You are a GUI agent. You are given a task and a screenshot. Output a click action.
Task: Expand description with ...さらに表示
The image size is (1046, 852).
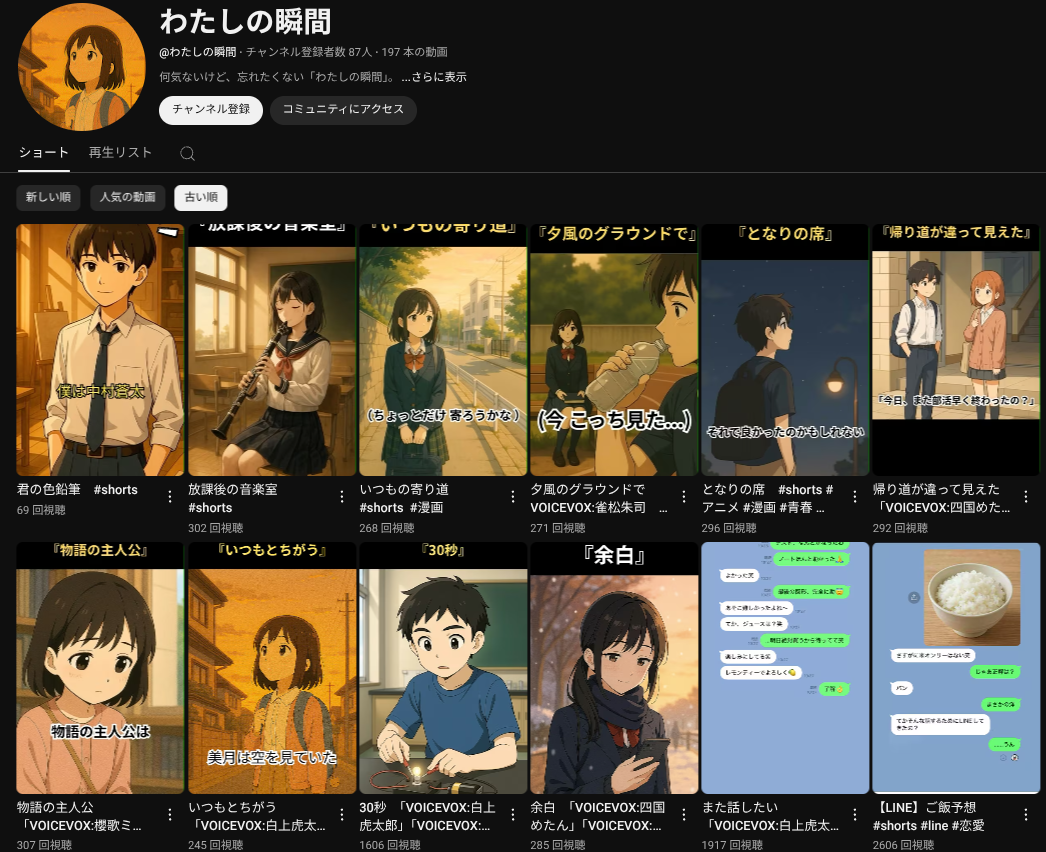[434, 77]
